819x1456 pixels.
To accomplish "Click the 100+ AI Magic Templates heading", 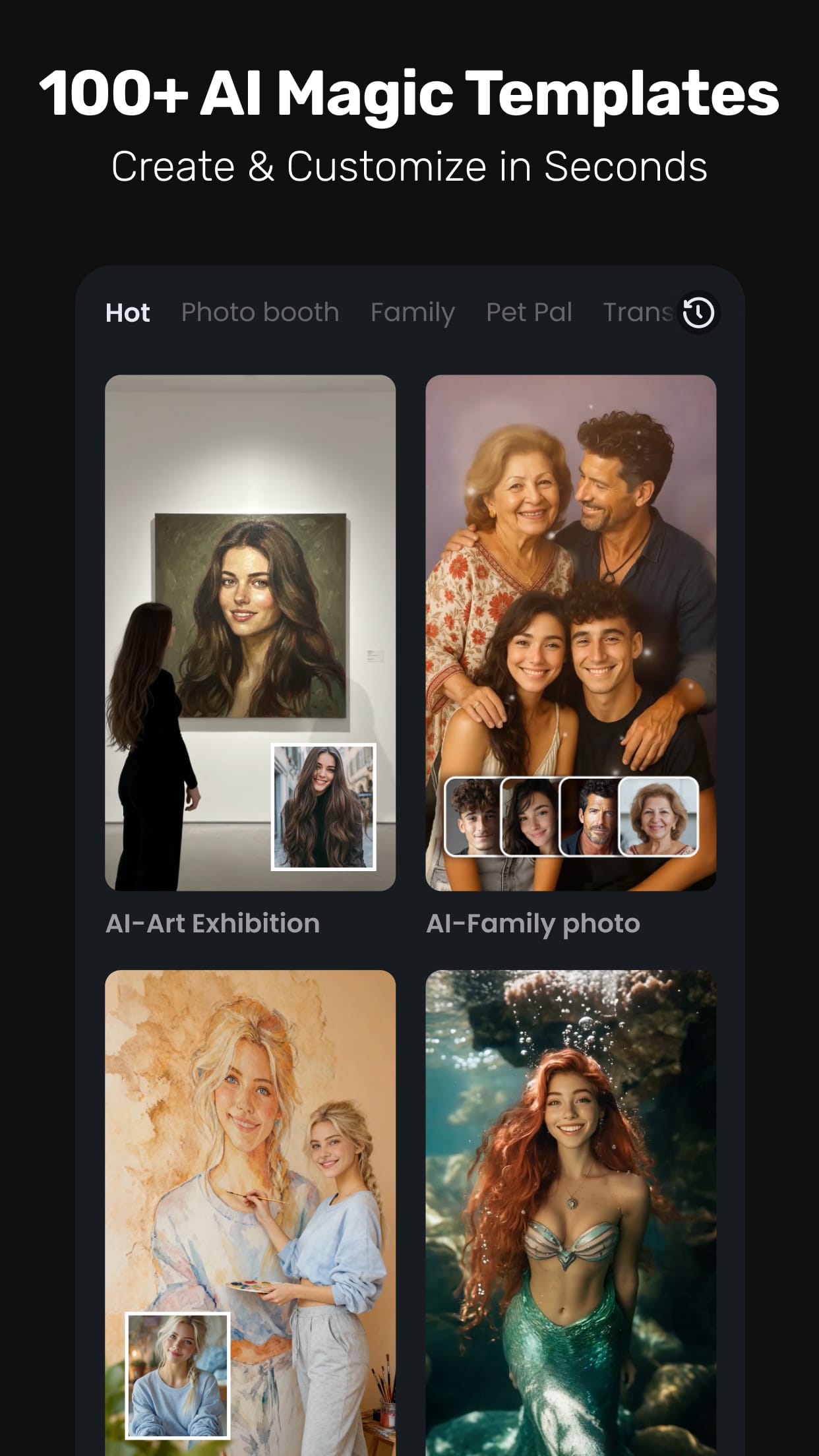I will click(409, 96).
